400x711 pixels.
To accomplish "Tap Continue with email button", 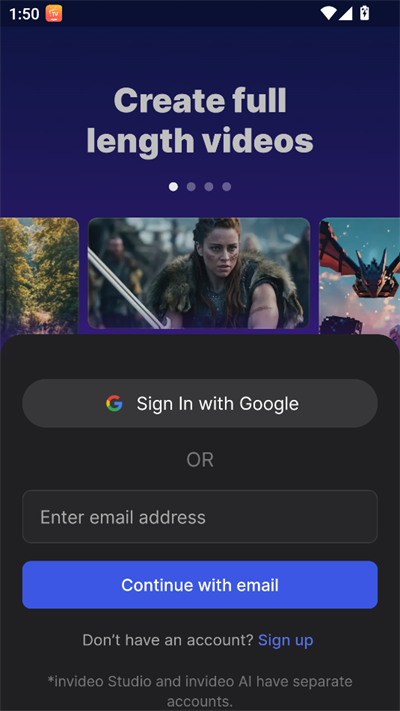I will click(200, 585).
